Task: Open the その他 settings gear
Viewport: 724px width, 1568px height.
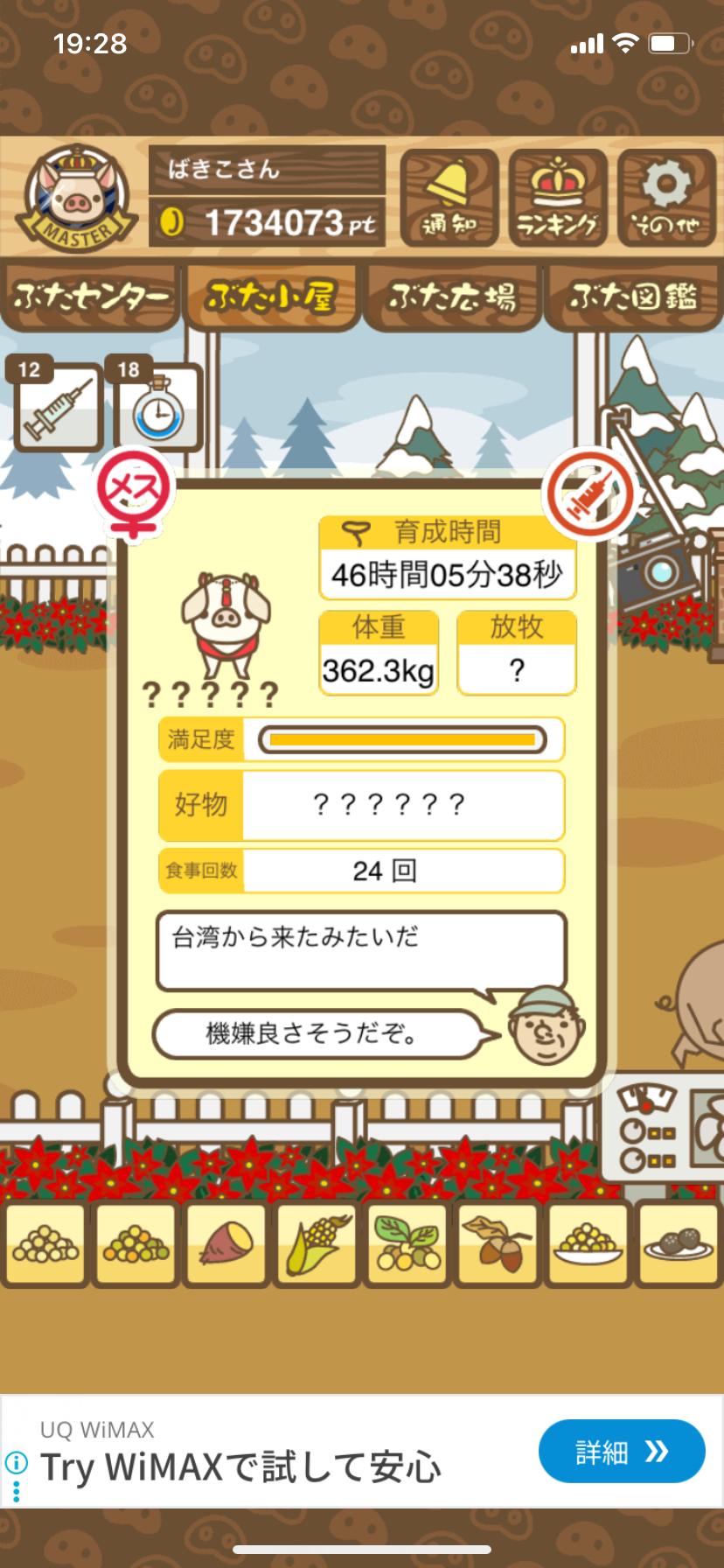Action: (x=666, y=199)
